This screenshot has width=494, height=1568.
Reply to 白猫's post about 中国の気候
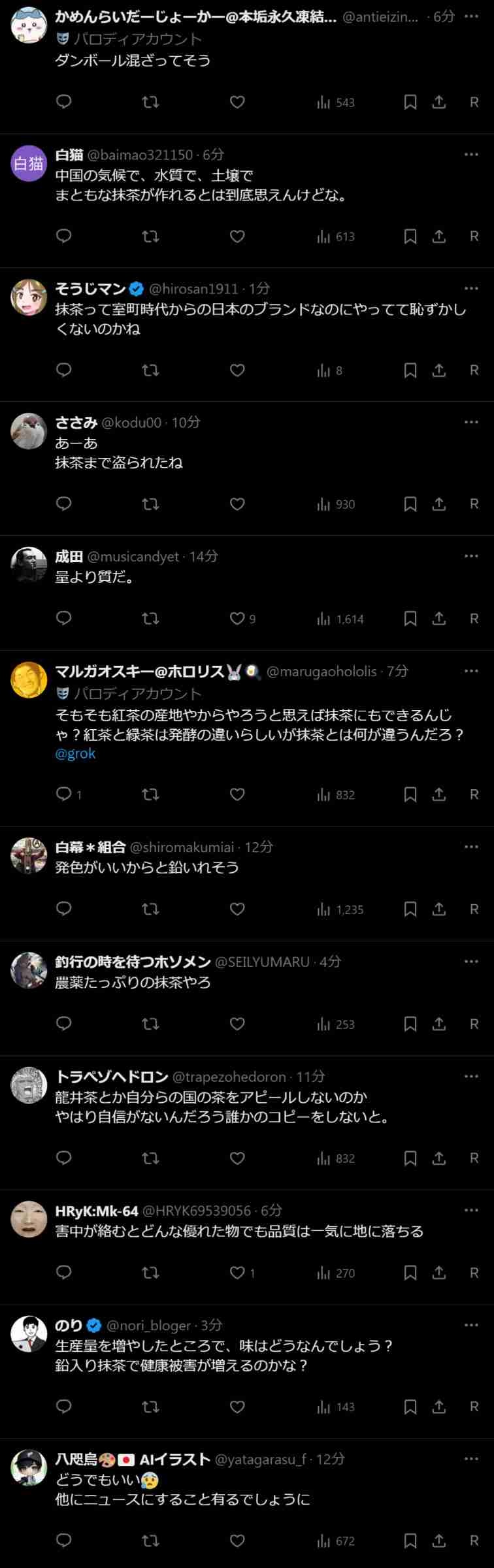pos(64,236)
